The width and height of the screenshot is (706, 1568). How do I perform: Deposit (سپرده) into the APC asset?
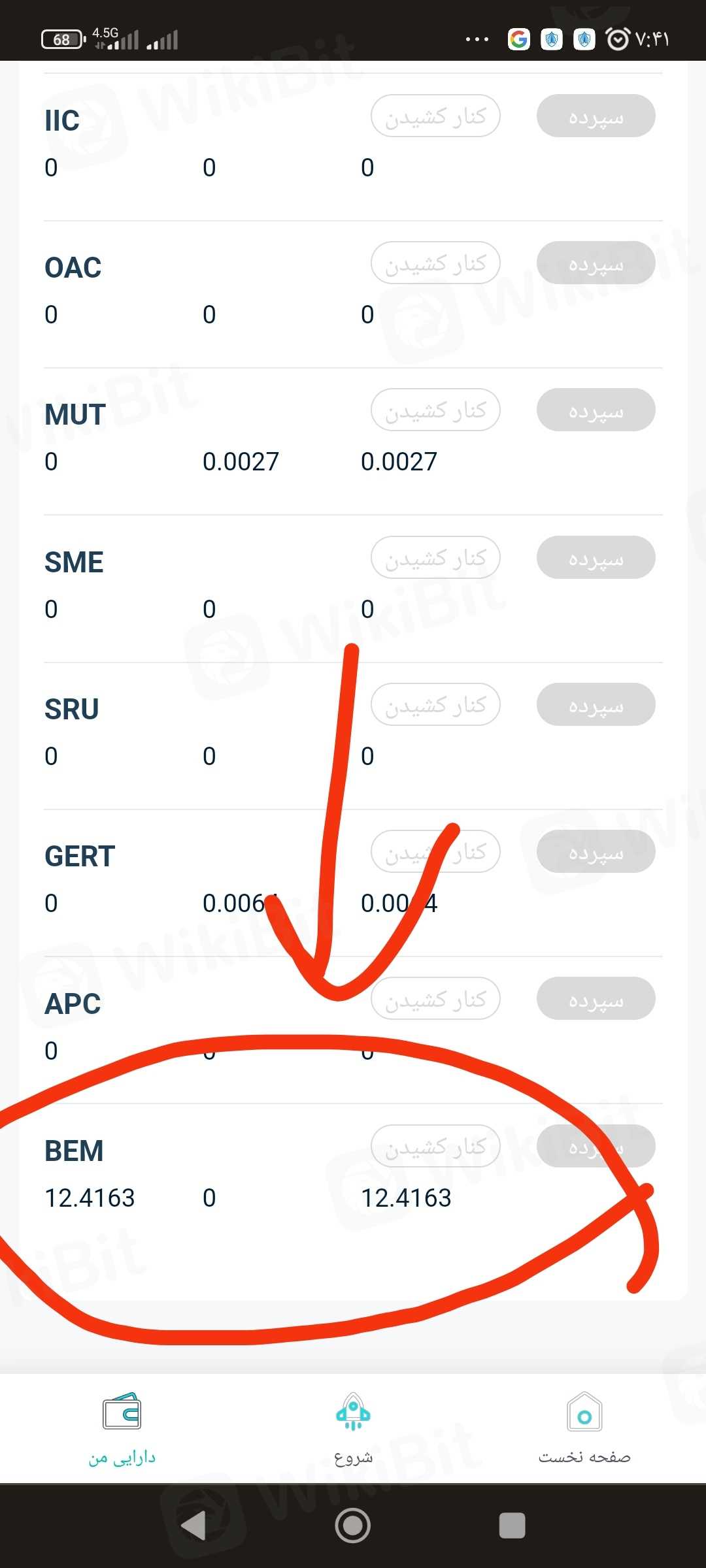pos(596,999)
